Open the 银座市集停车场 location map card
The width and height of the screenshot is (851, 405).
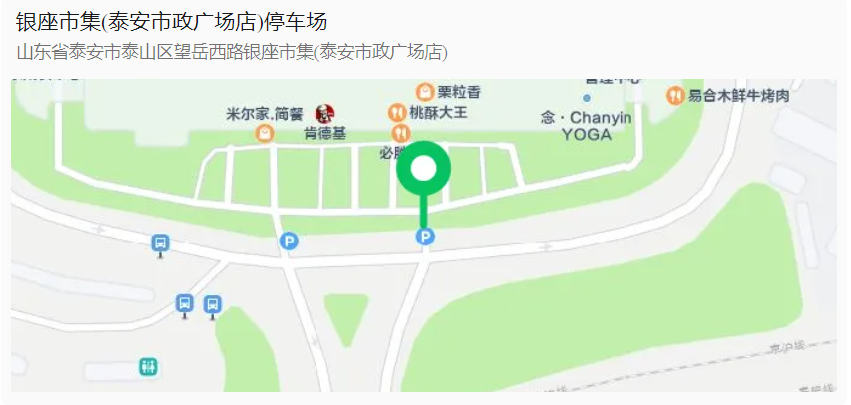[424, 230]
